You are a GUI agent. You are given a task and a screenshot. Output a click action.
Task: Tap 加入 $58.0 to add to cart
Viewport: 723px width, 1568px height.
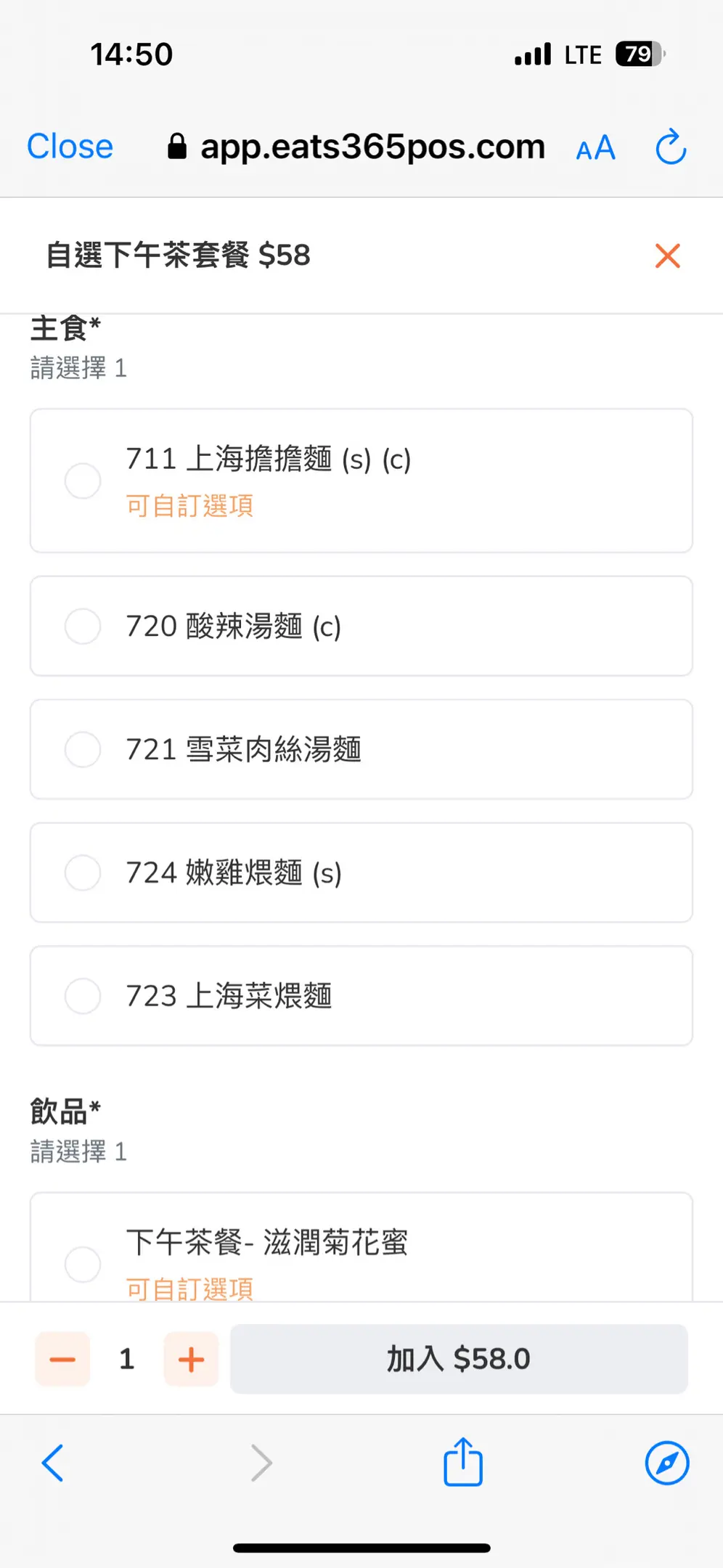tap(459, 1359)
